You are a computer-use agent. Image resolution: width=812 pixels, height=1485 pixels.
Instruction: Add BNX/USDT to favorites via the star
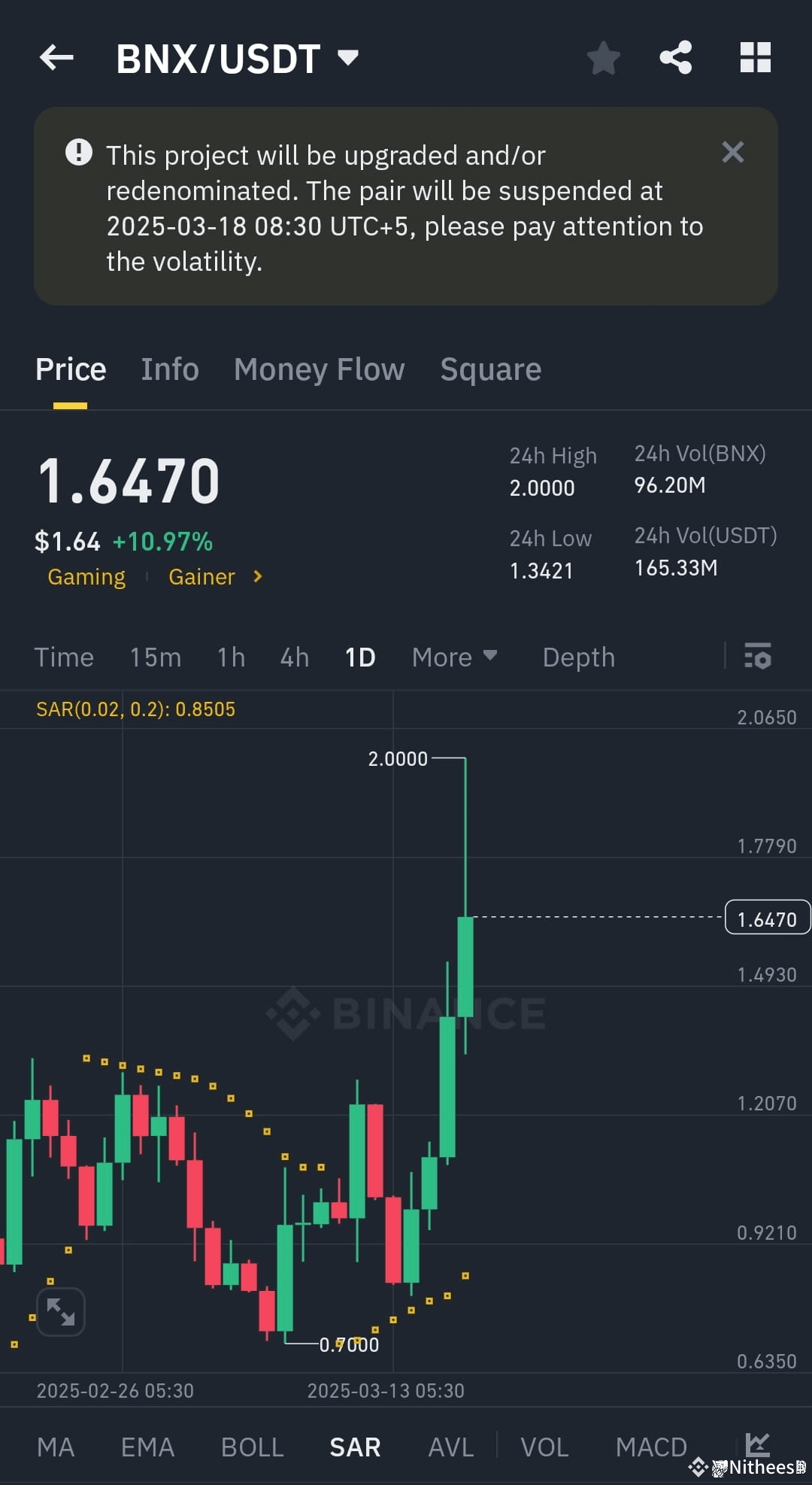point(604,58)
